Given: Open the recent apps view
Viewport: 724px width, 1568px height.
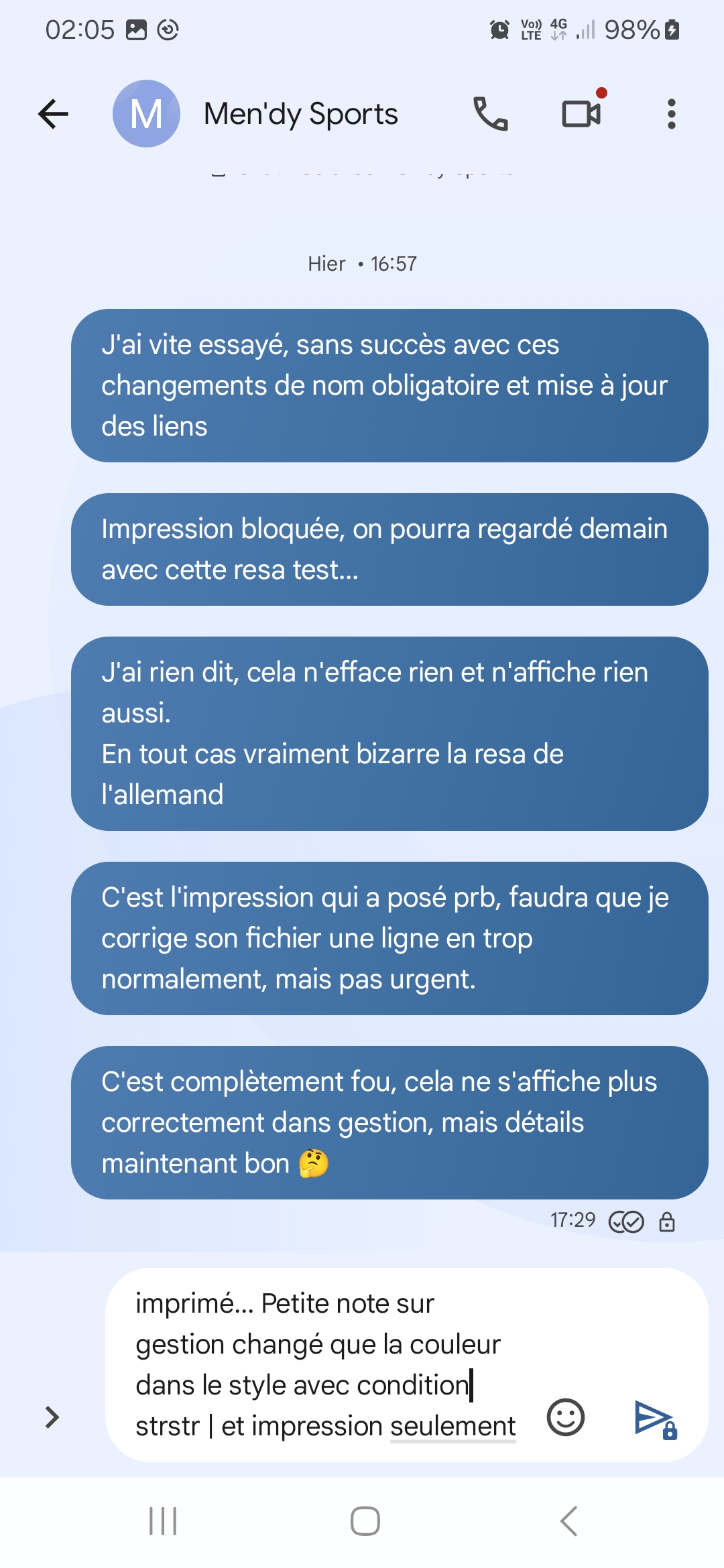Looking at the screenshot, I should click(x=163, y=1521).
